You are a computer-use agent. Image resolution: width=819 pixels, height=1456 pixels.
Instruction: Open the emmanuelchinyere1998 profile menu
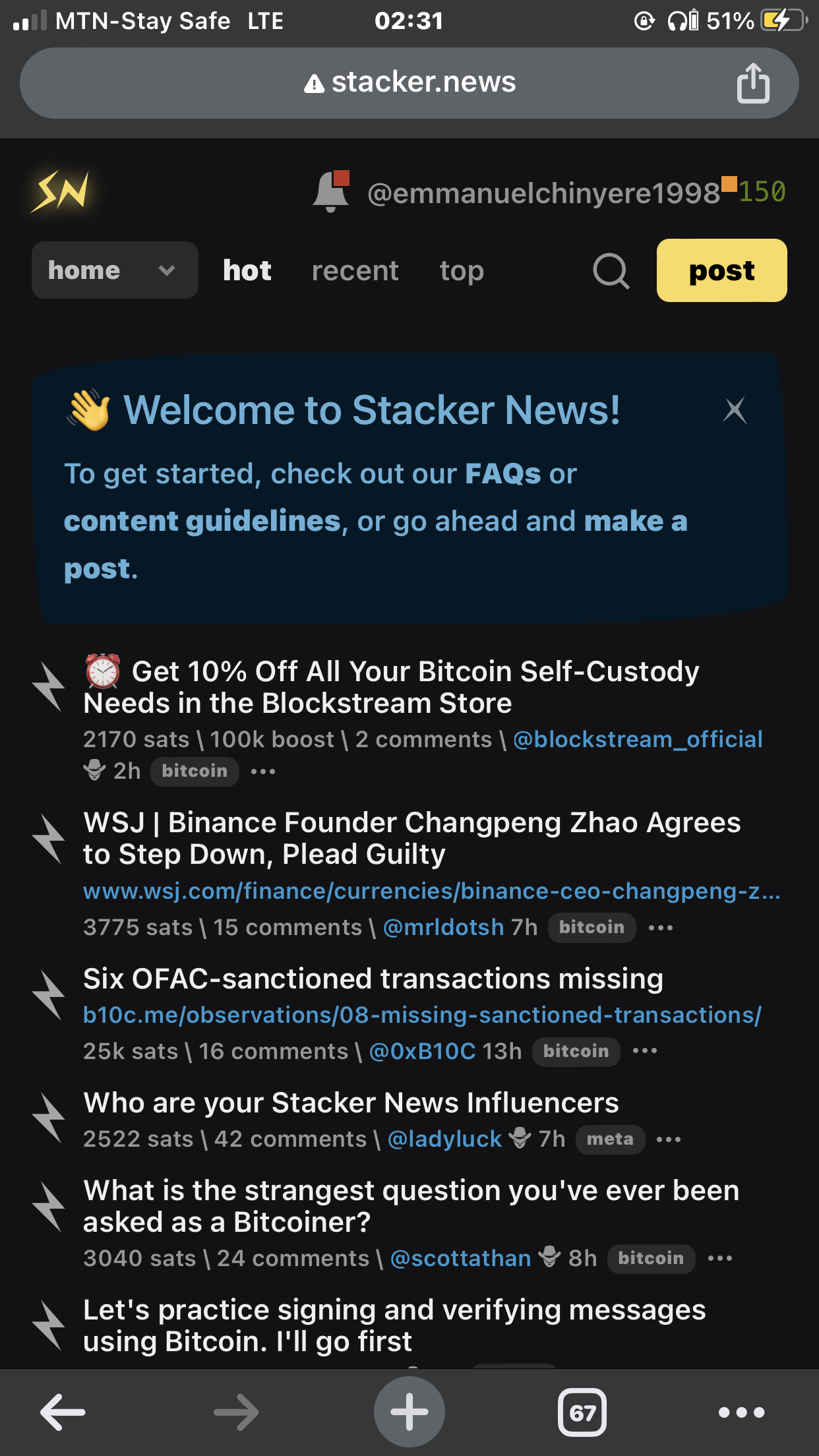tap(543, 193)
